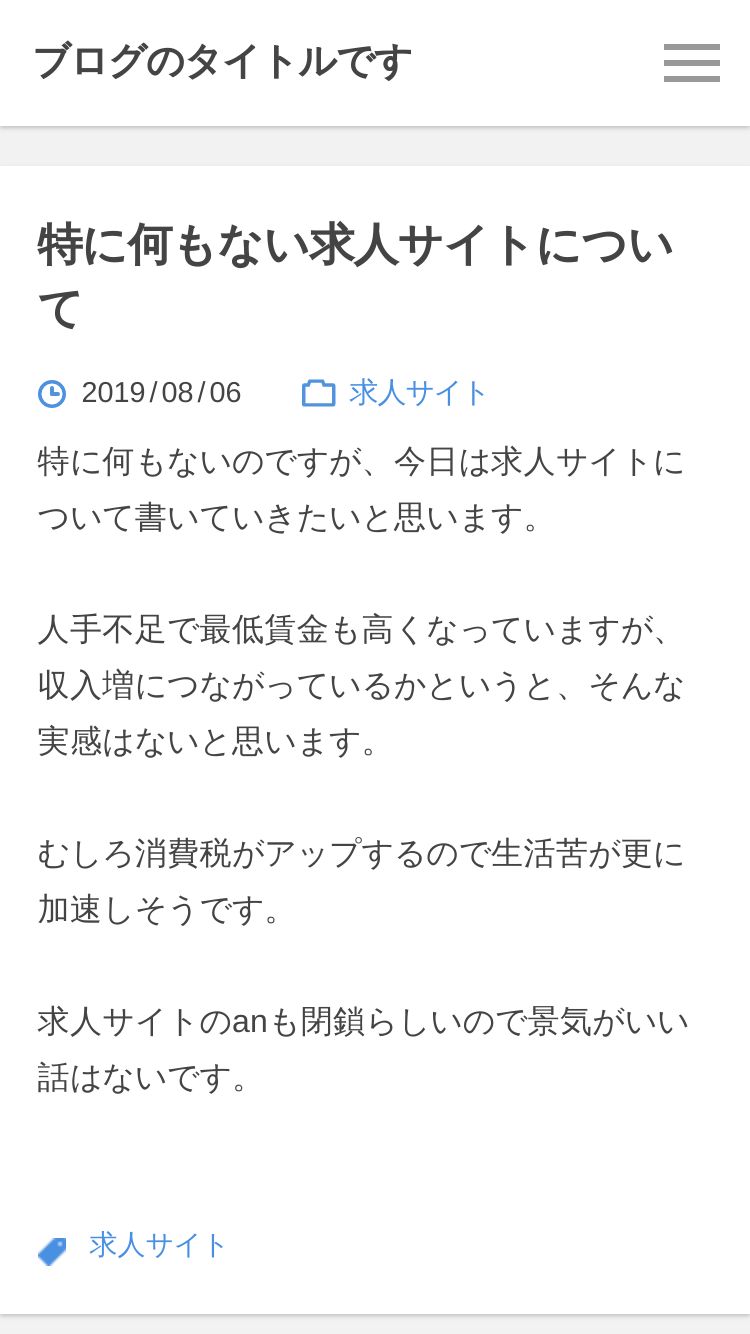
Task: Open the 求人サイト category link beside the date
Action: tap(418, 393)
